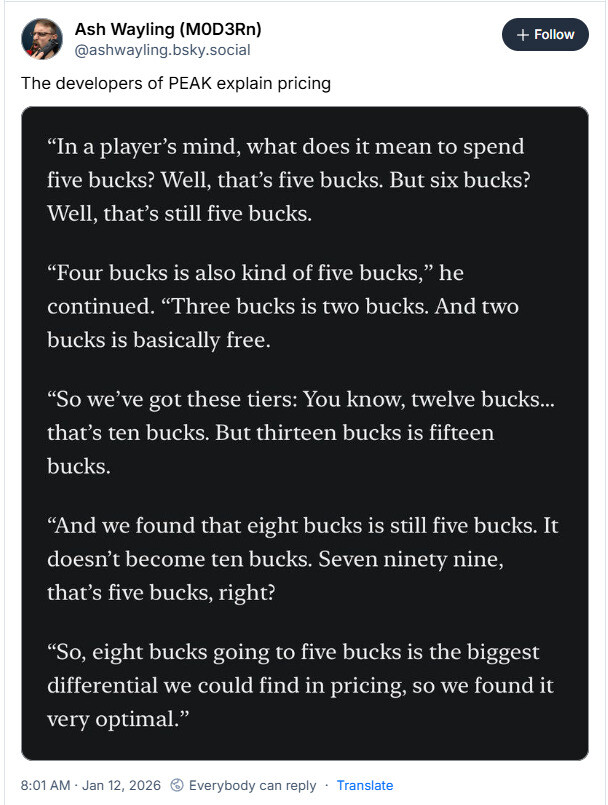The image size is (608, 805).
Task: Translate this post
Action: pyautogui.click(x=364, y=785)
